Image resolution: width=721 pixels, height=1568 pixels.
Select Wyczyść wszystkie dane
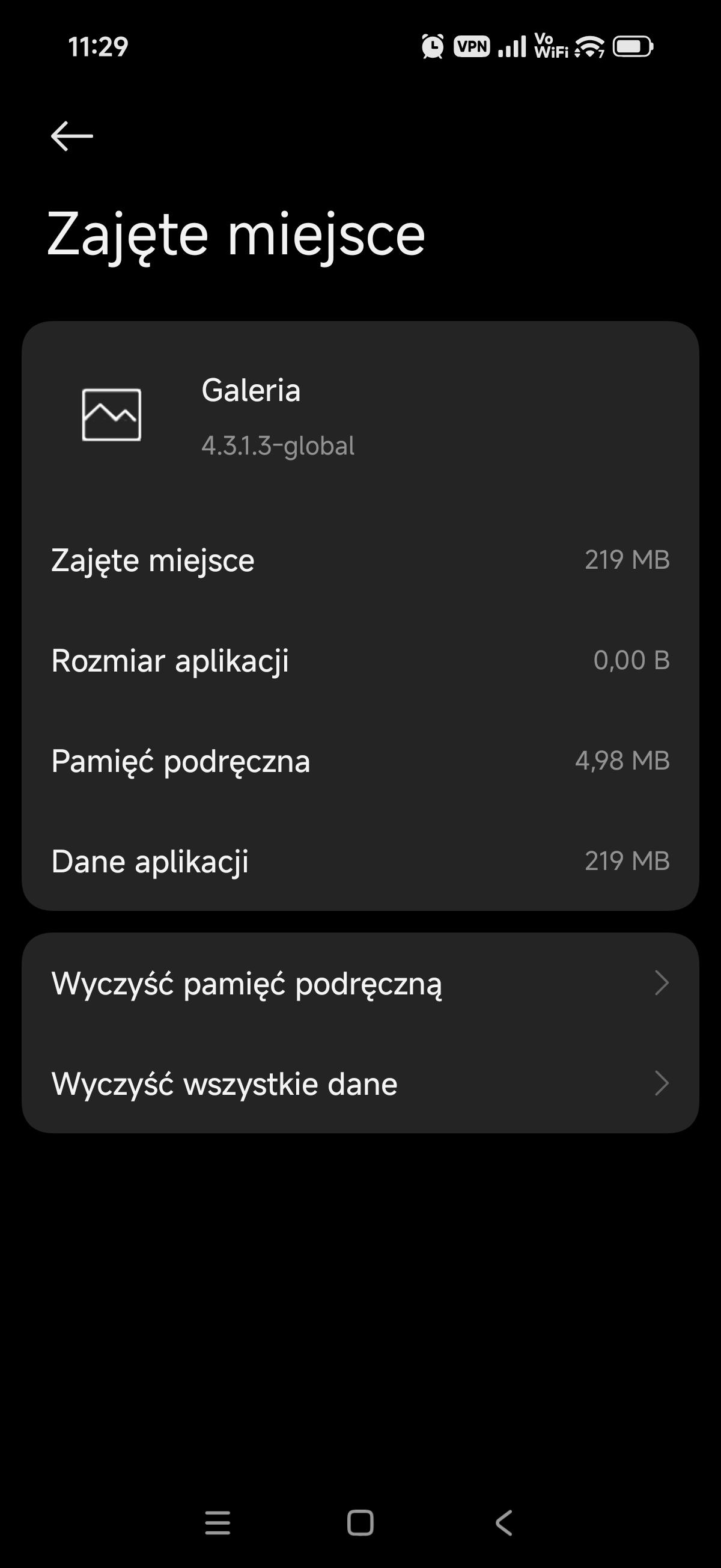coord(360,1084)
